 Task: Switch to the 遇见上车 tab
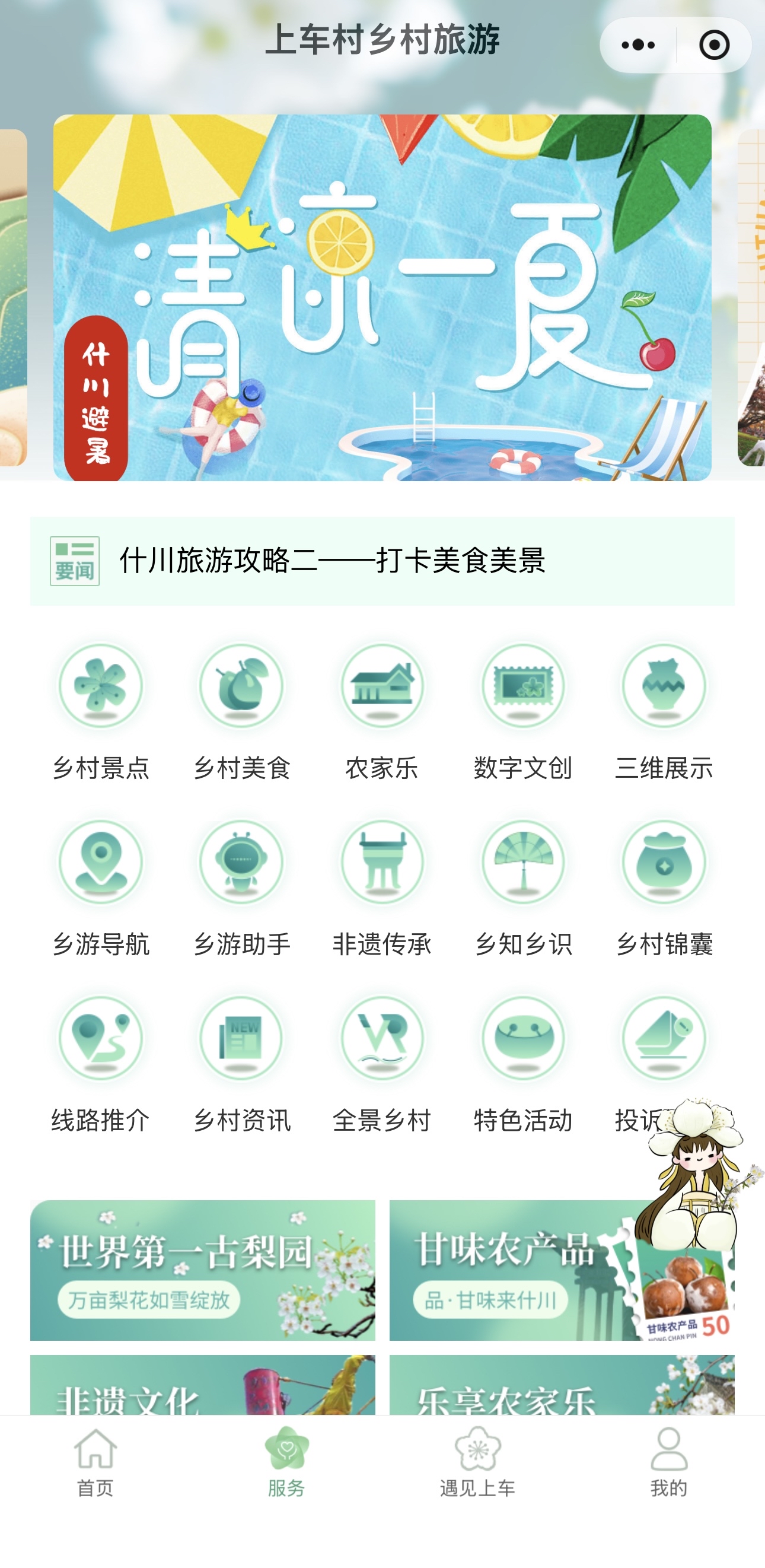point(478,1462)
